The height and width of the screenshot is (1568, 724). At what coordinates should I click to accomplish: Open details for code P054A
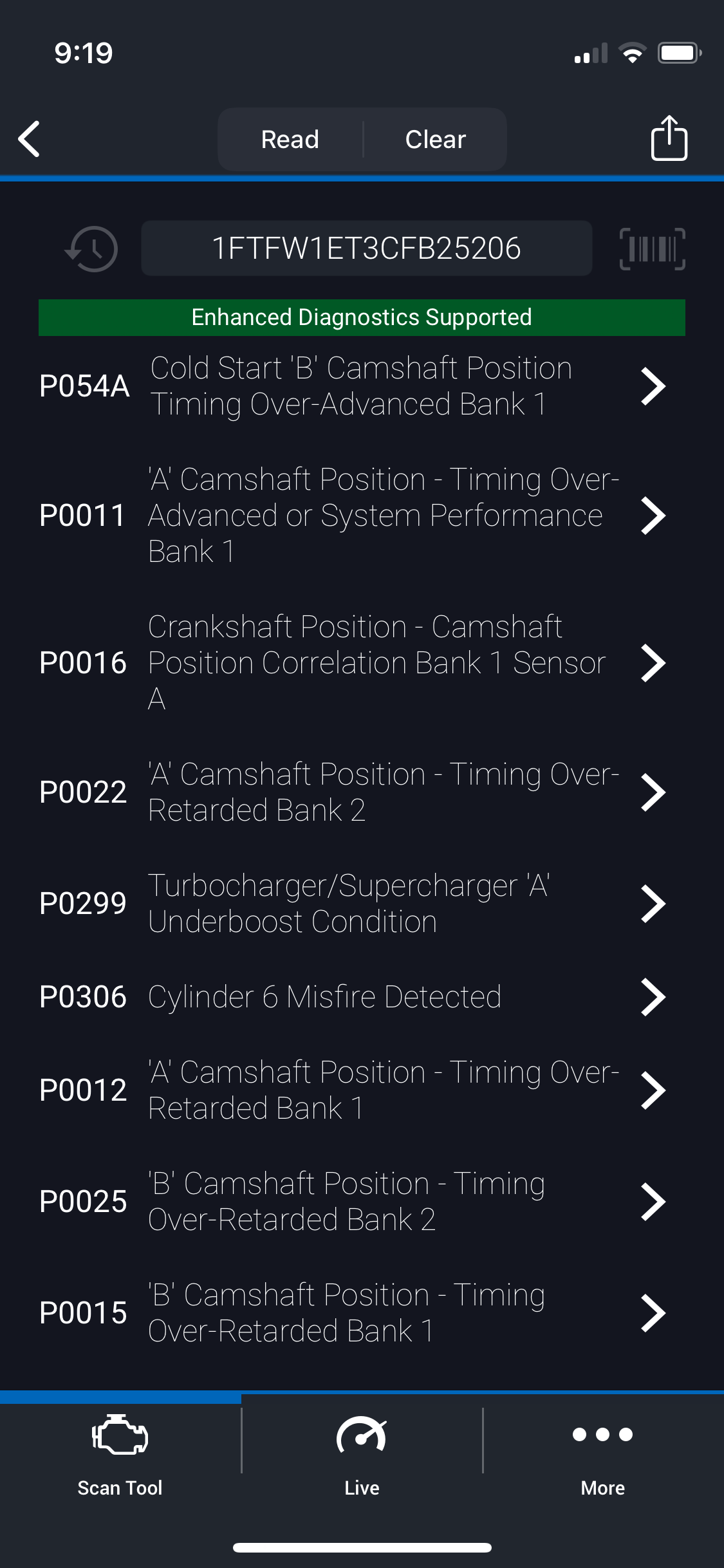click(362, 386)
